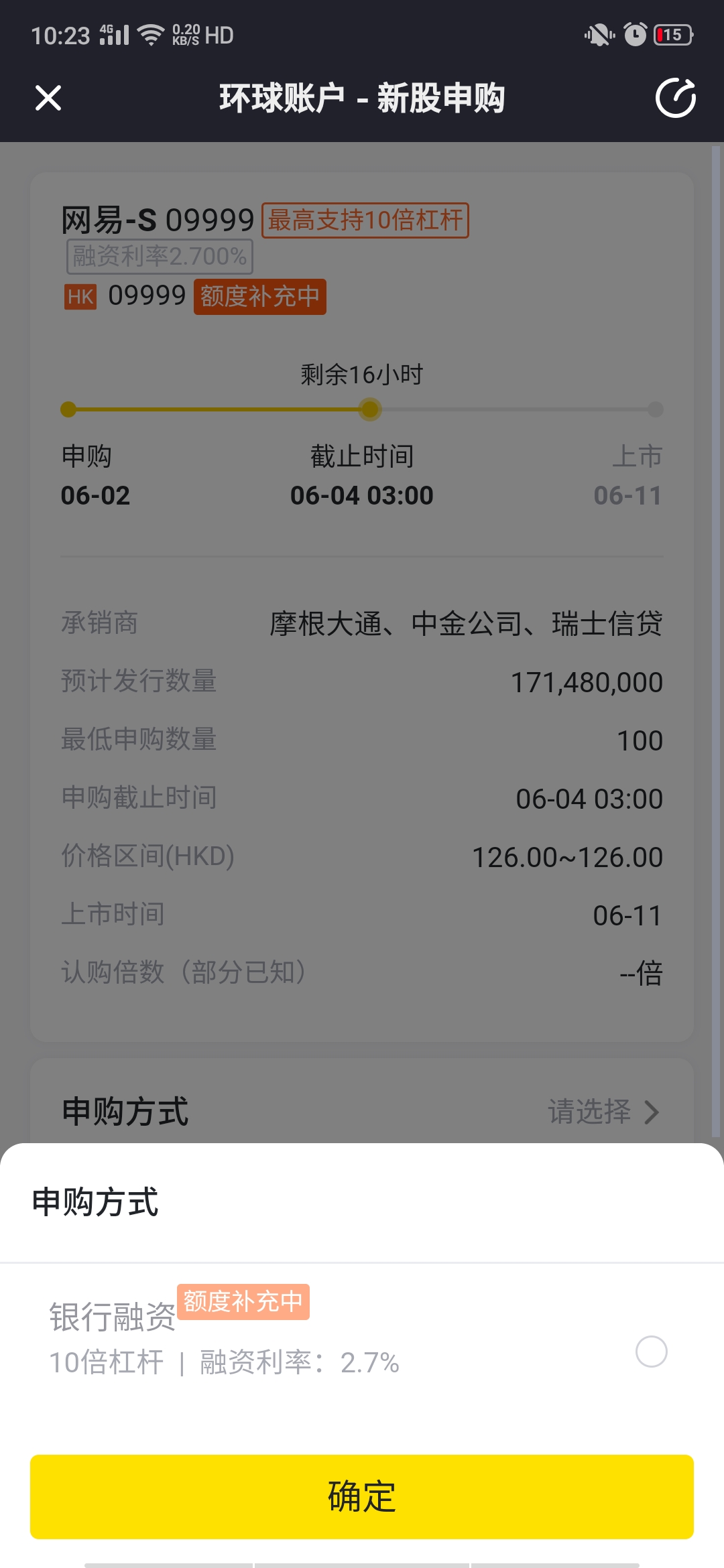Select the 银行融资 radio option

coord(651,1351)
